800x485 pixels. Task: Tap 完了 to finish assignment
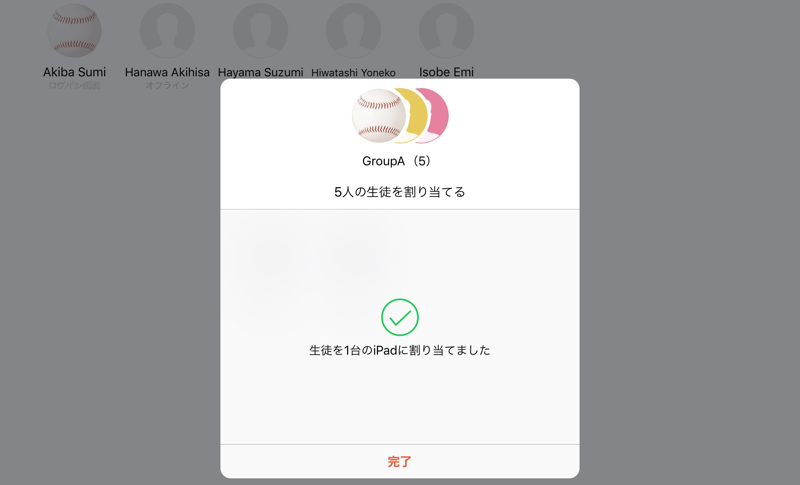(399, 462)
